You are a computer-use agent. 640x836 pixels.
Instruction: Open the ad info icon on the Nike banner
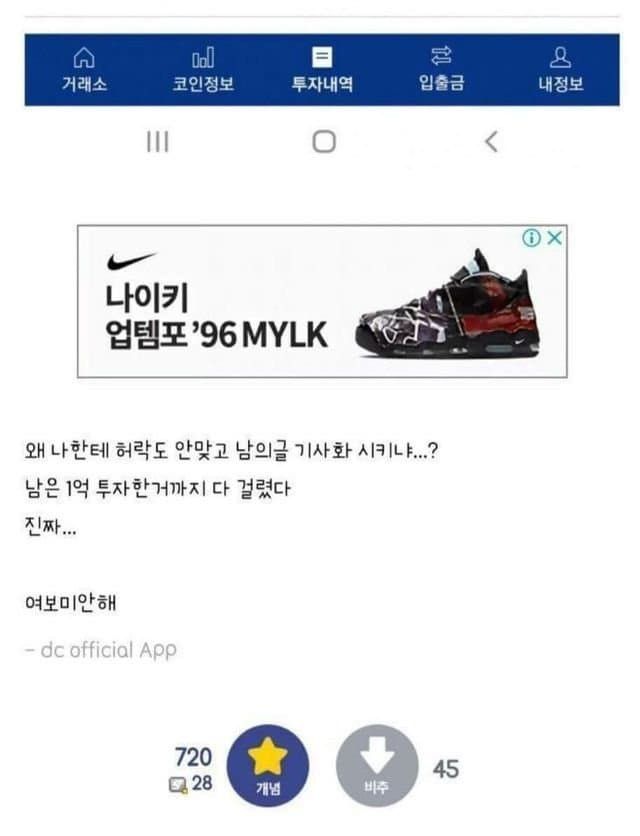point(535,238)
